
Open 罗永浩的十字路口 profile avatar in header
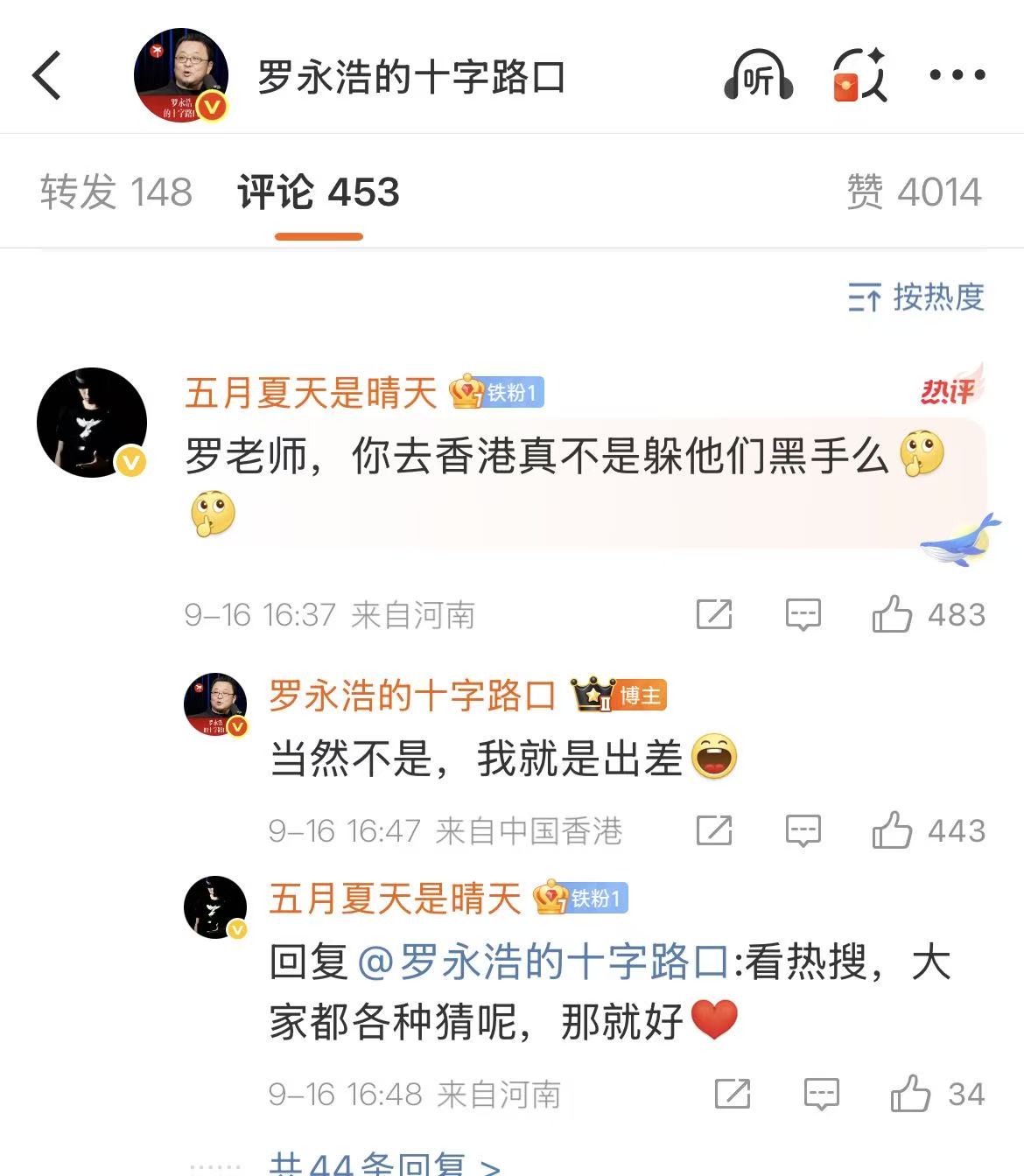click(181, 75)
